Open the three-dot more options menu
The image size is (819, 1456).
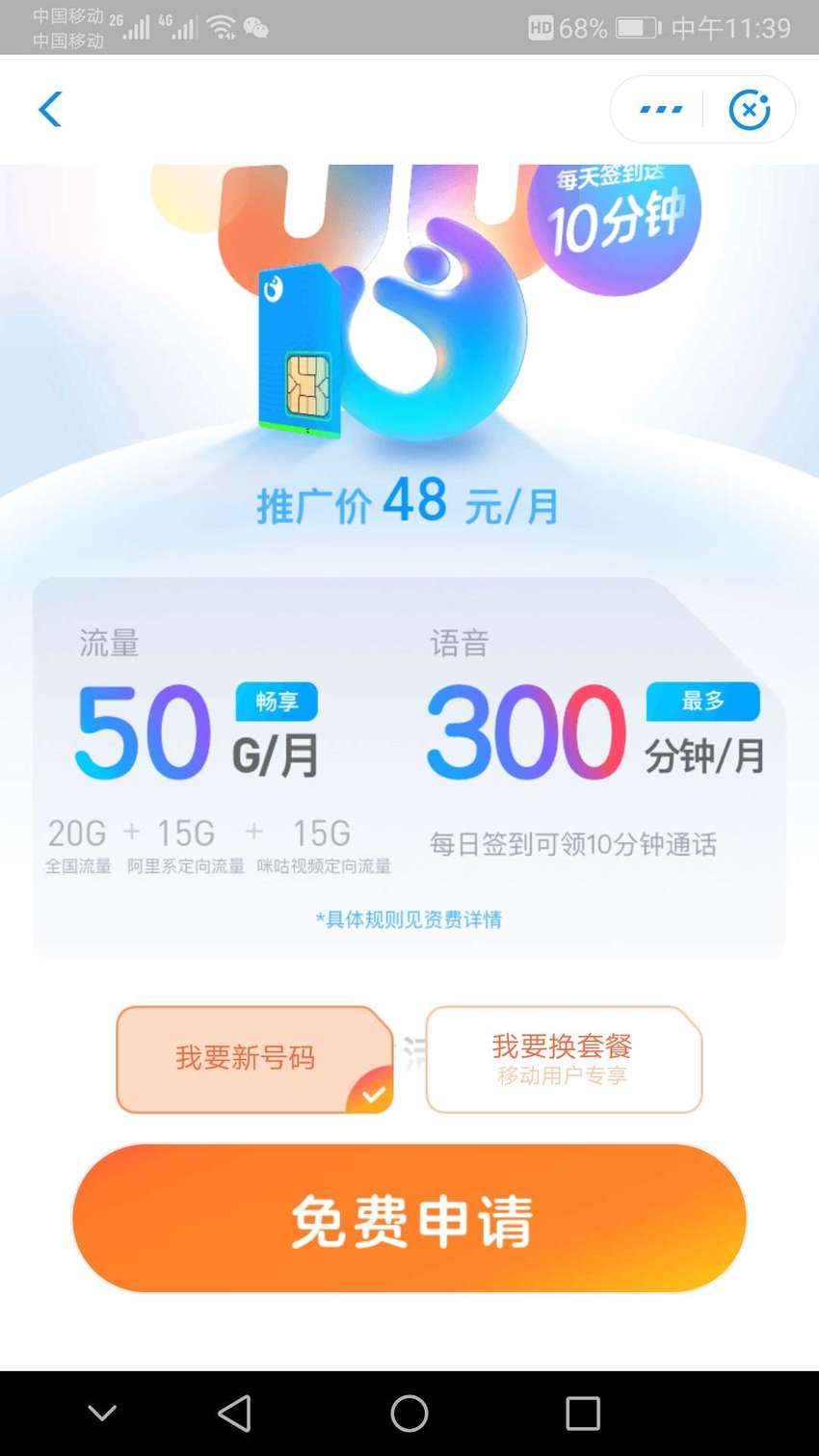pos(661,110)
